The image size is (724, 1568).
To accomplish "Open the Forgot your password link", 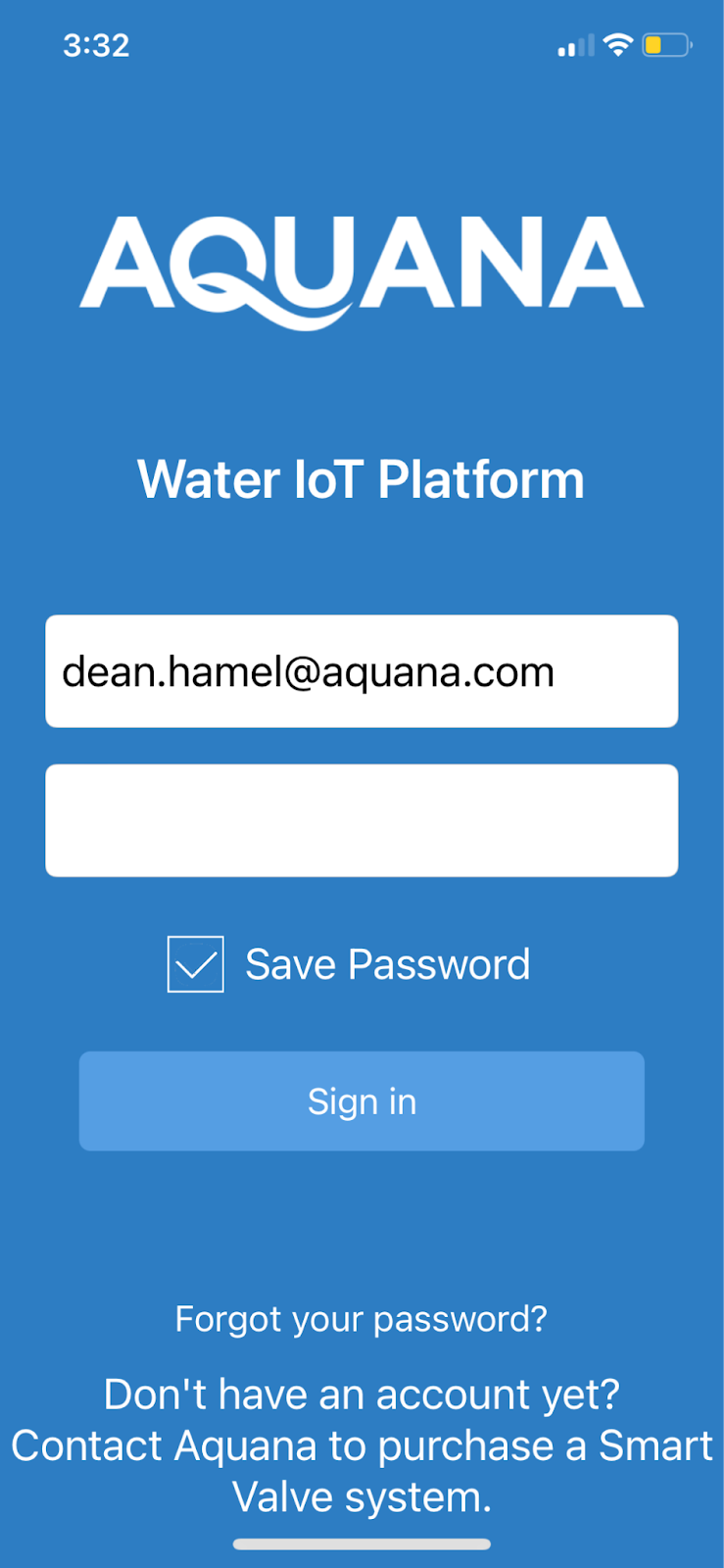I will click(x=362, y=1319).
